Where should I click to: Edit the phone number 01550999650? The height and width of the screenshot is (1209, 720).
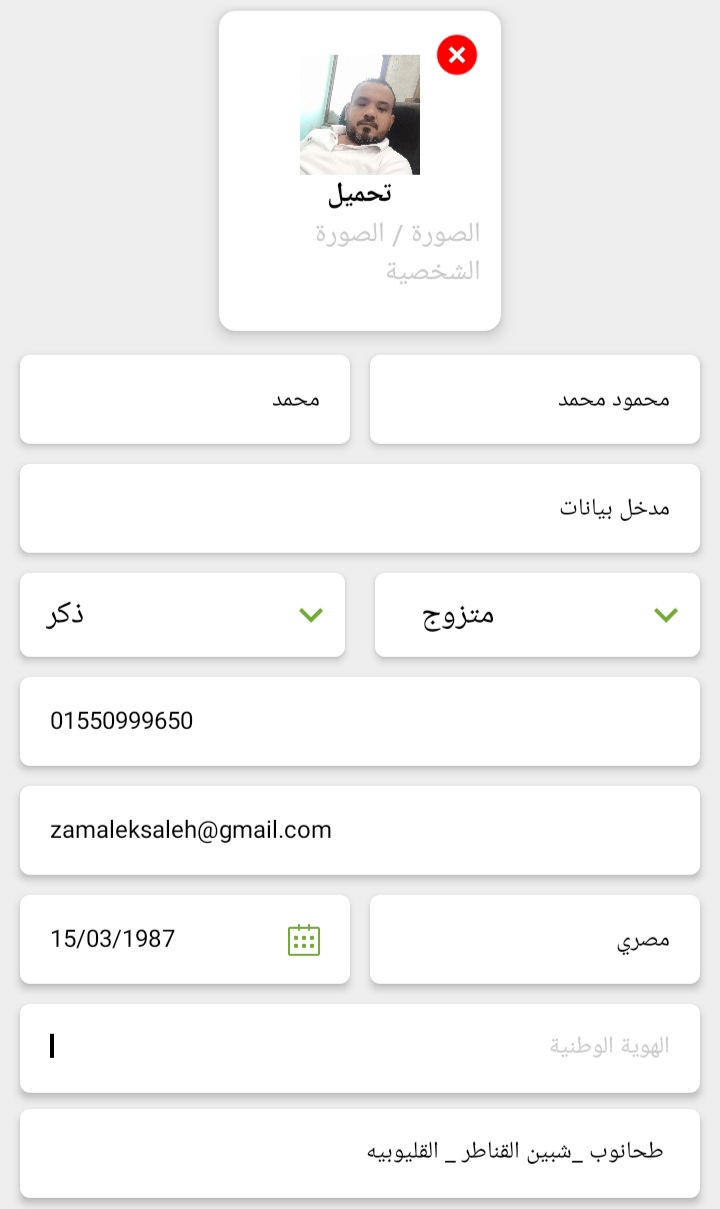(360, 721)
